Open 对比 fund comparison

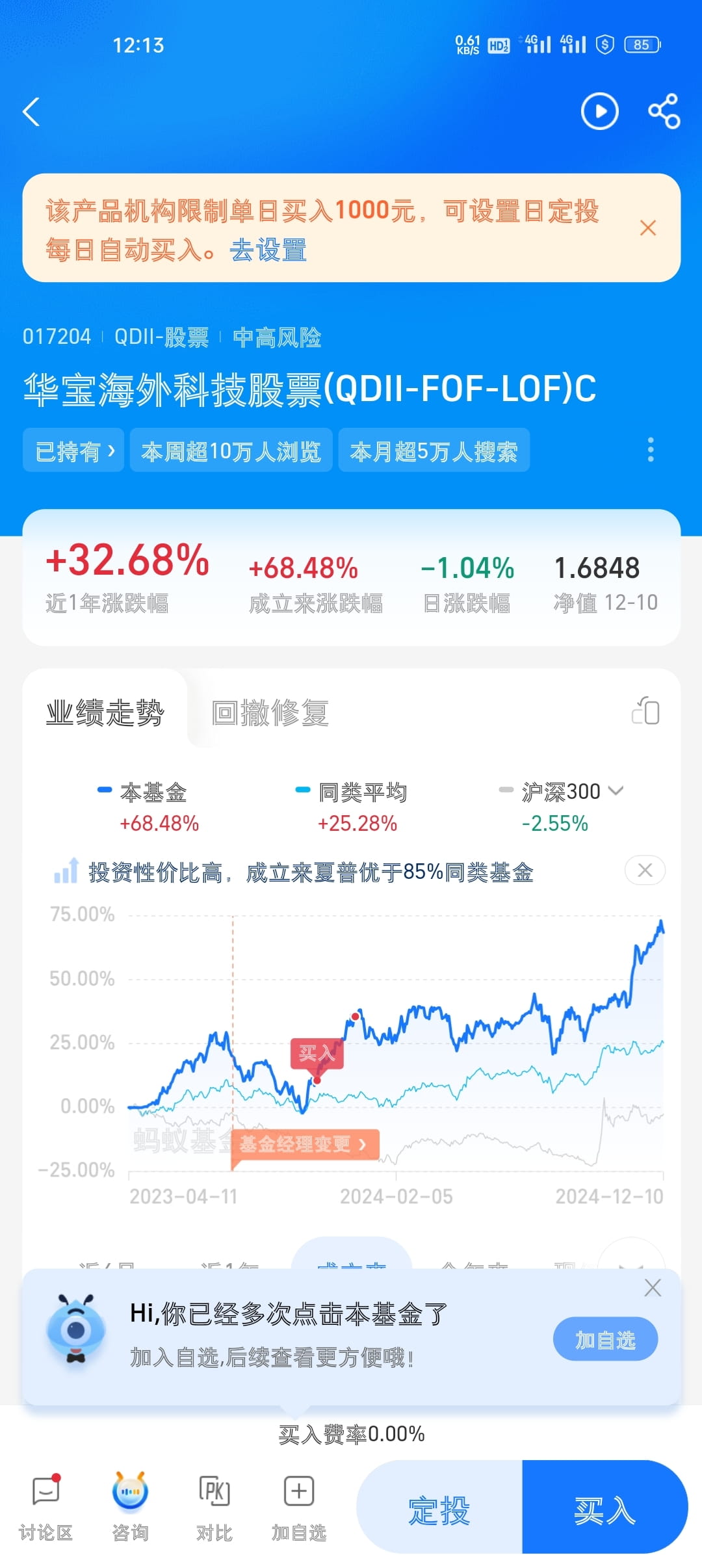tap(214, 1508)
